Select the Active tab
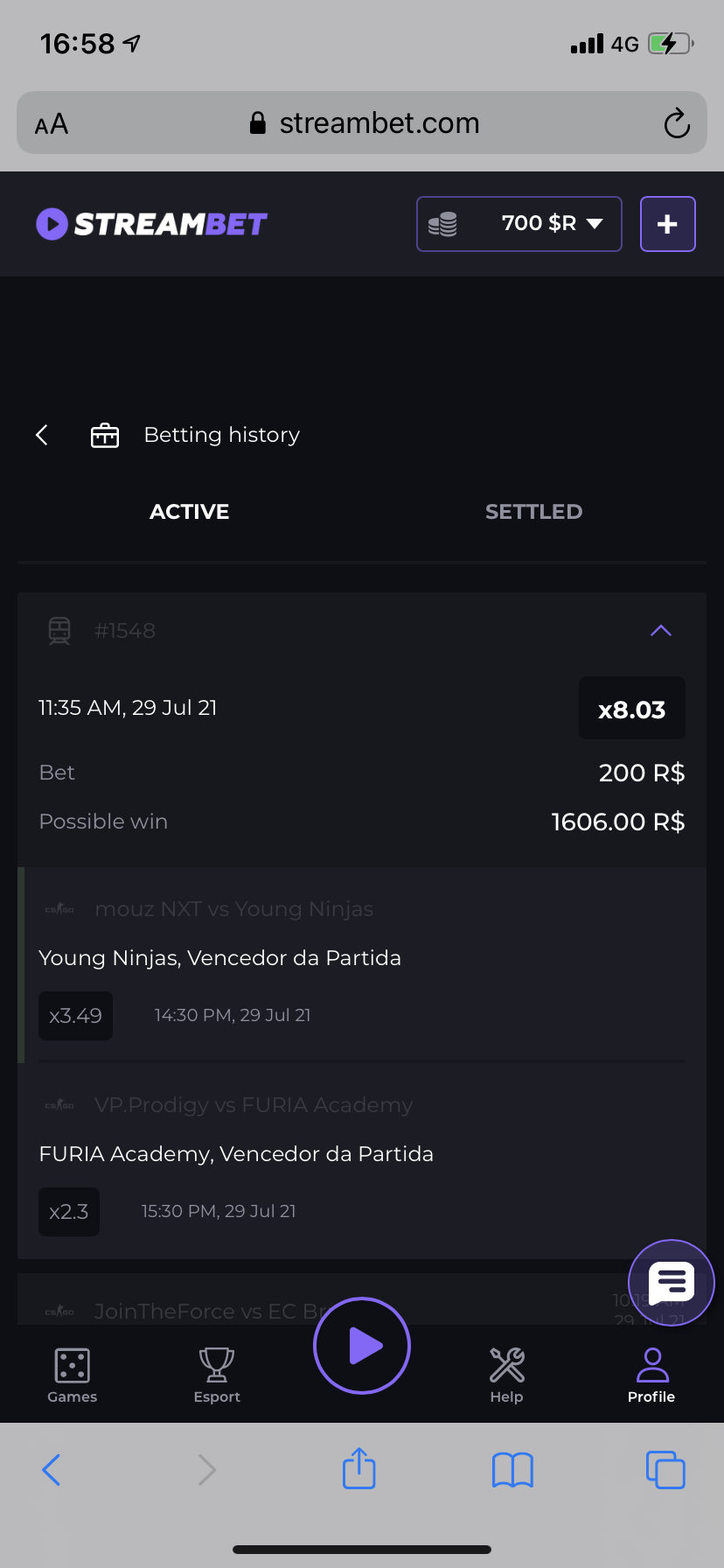This screenshot has height=1568, width=724. pyautogui.click(x=190, y=512)
